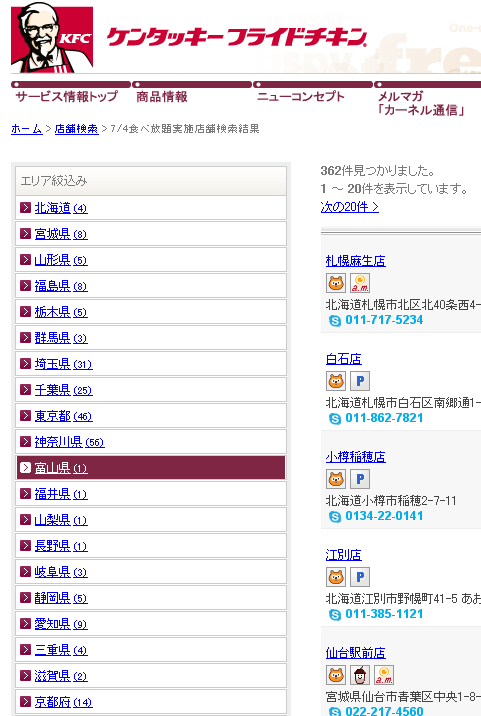Select 埼玉県 (31) area filter
This screenshot has height=716, width=481.
point(63,364)
